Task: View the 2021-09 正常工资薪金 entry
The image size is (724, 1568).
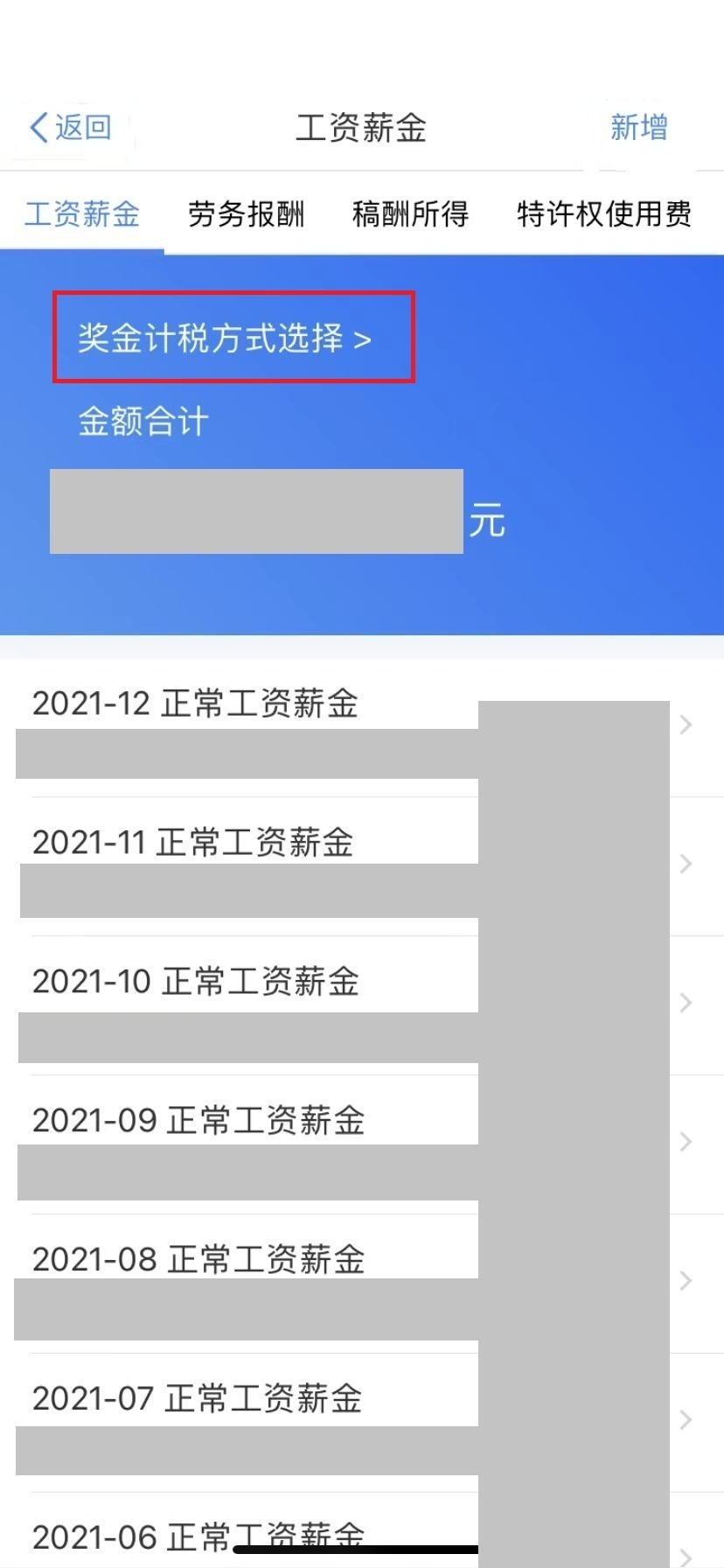Action: [x=362, y=1144]
